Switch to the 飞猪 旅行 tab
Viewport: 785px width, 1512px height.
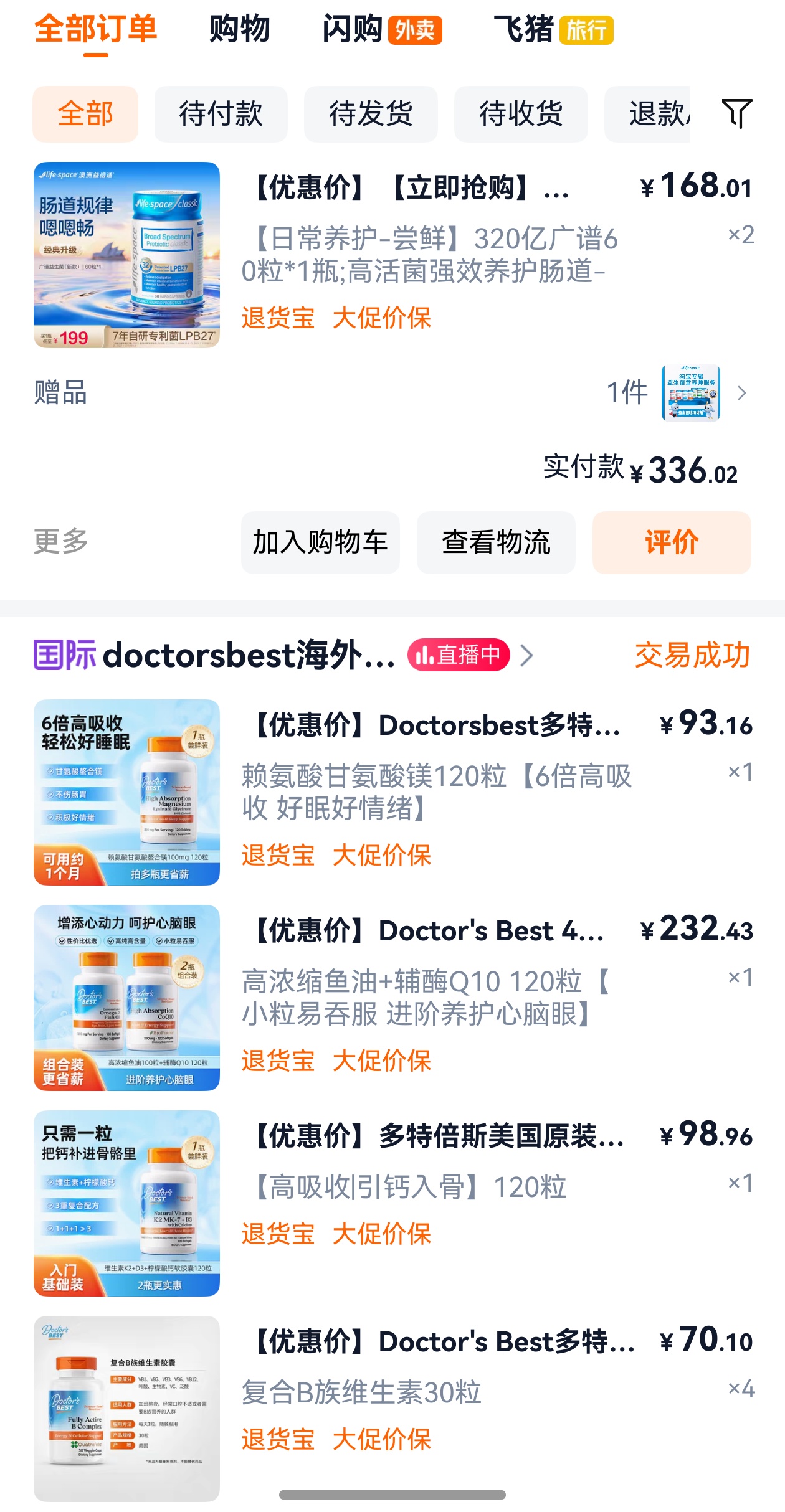[x=553, y=29]
